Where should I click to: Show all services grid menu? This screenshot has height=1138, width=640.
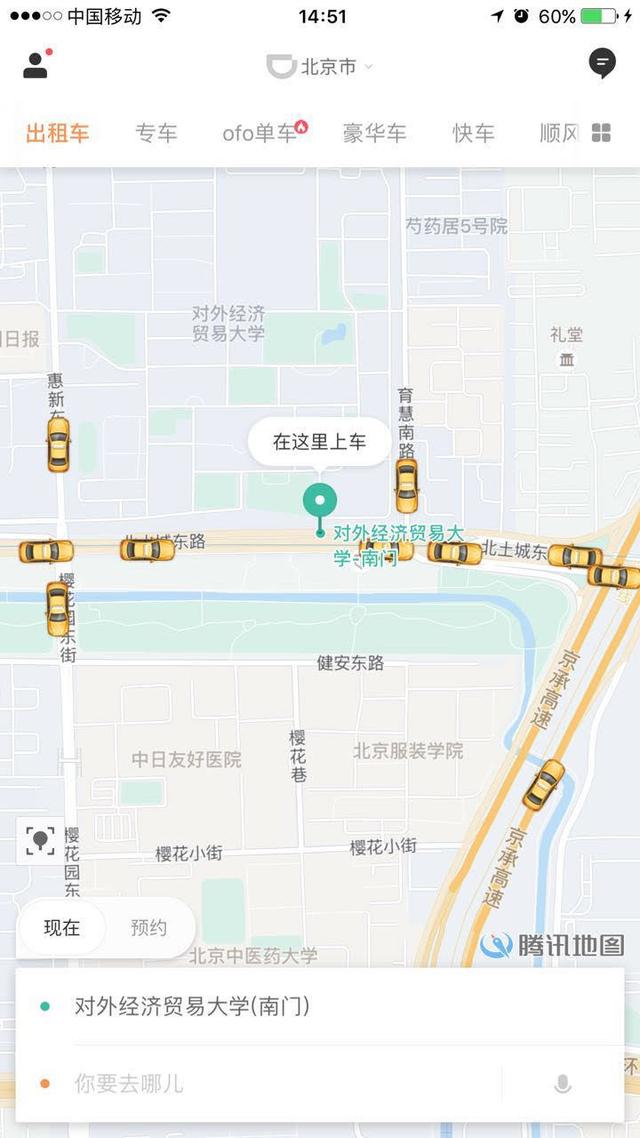pos(601,133)
